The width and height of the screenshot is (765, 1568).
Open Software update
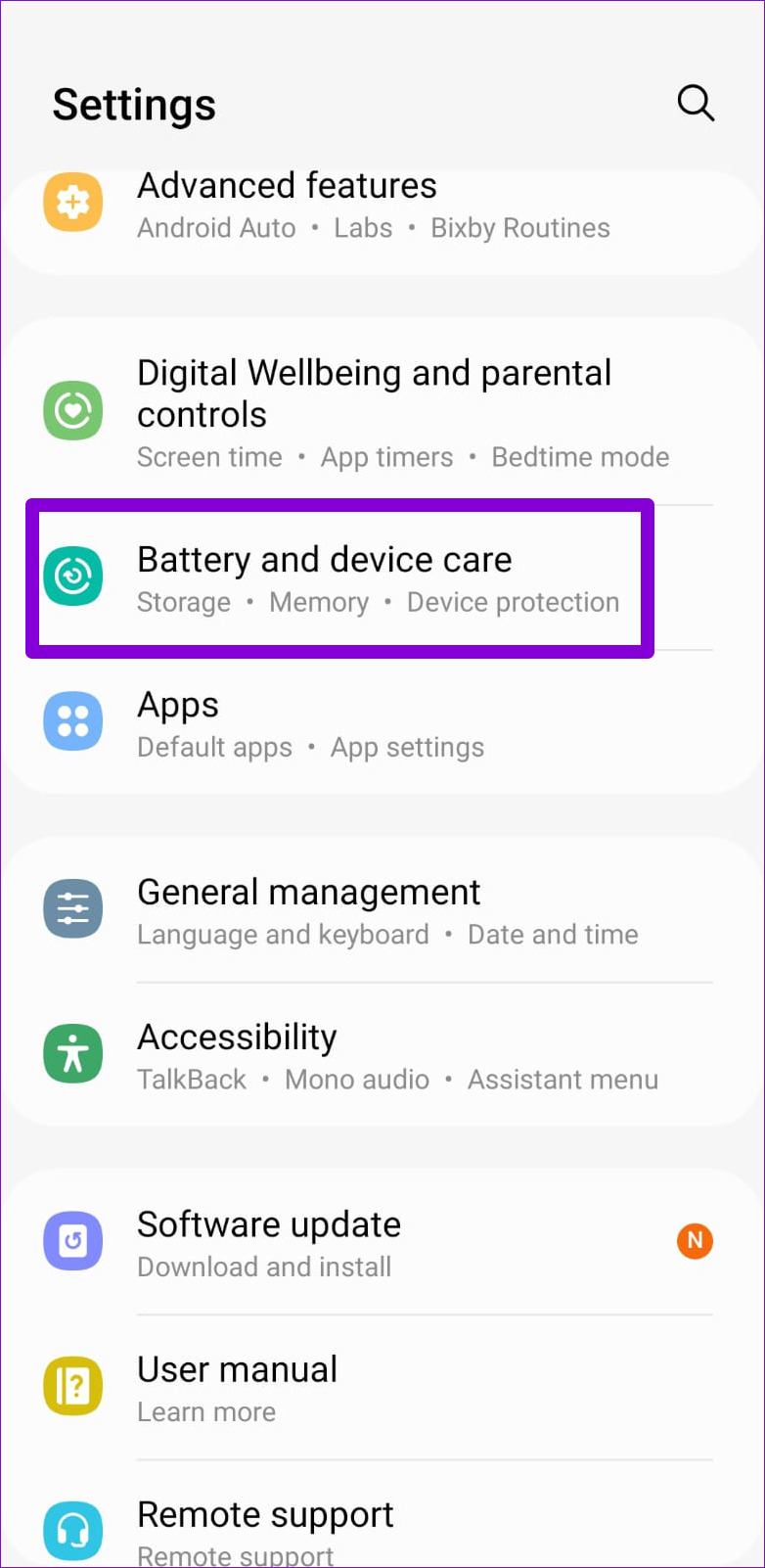click(382, 1243)
